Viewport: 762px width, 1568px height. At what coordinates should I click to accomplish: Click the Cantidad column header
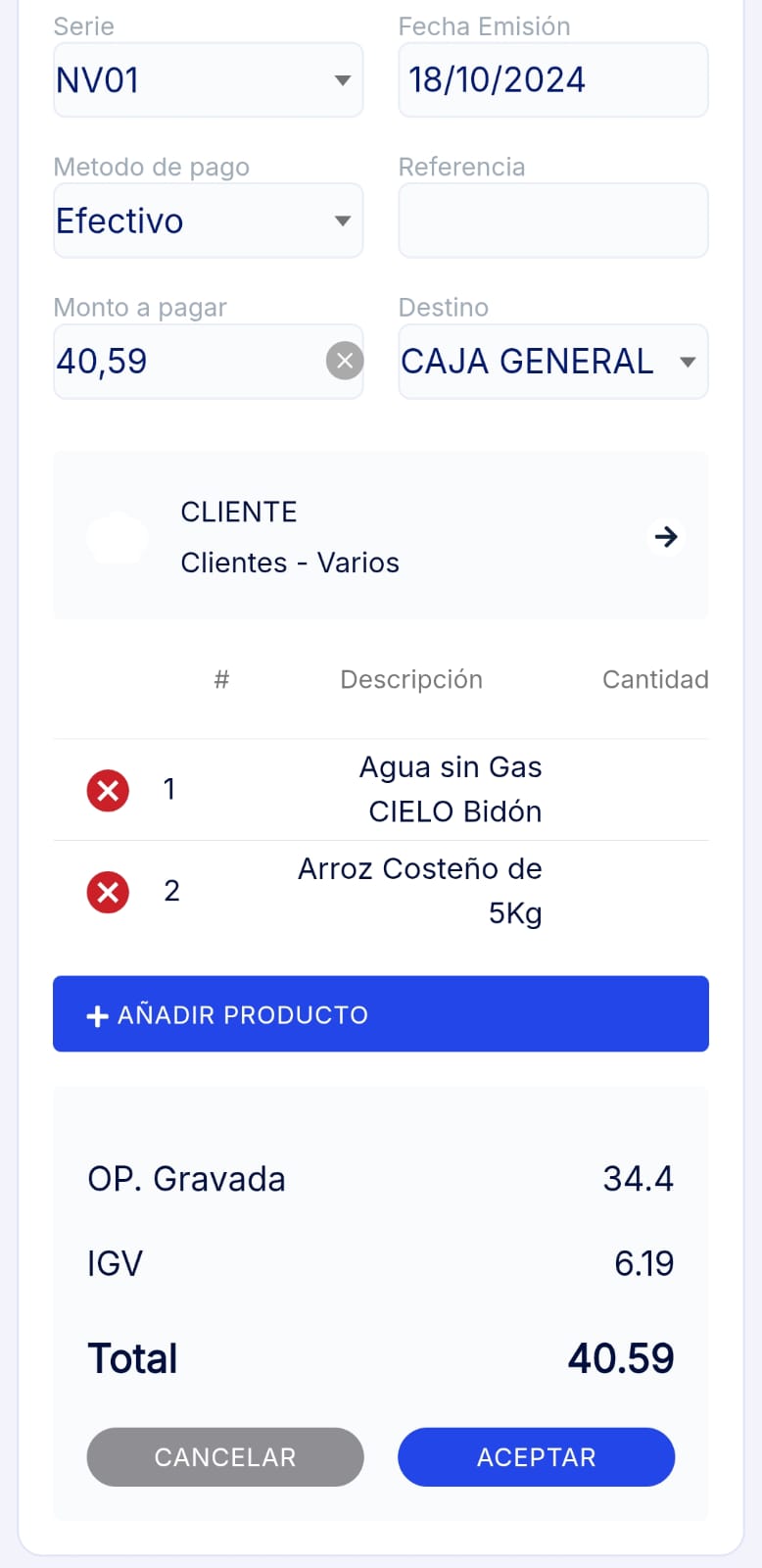655,679
